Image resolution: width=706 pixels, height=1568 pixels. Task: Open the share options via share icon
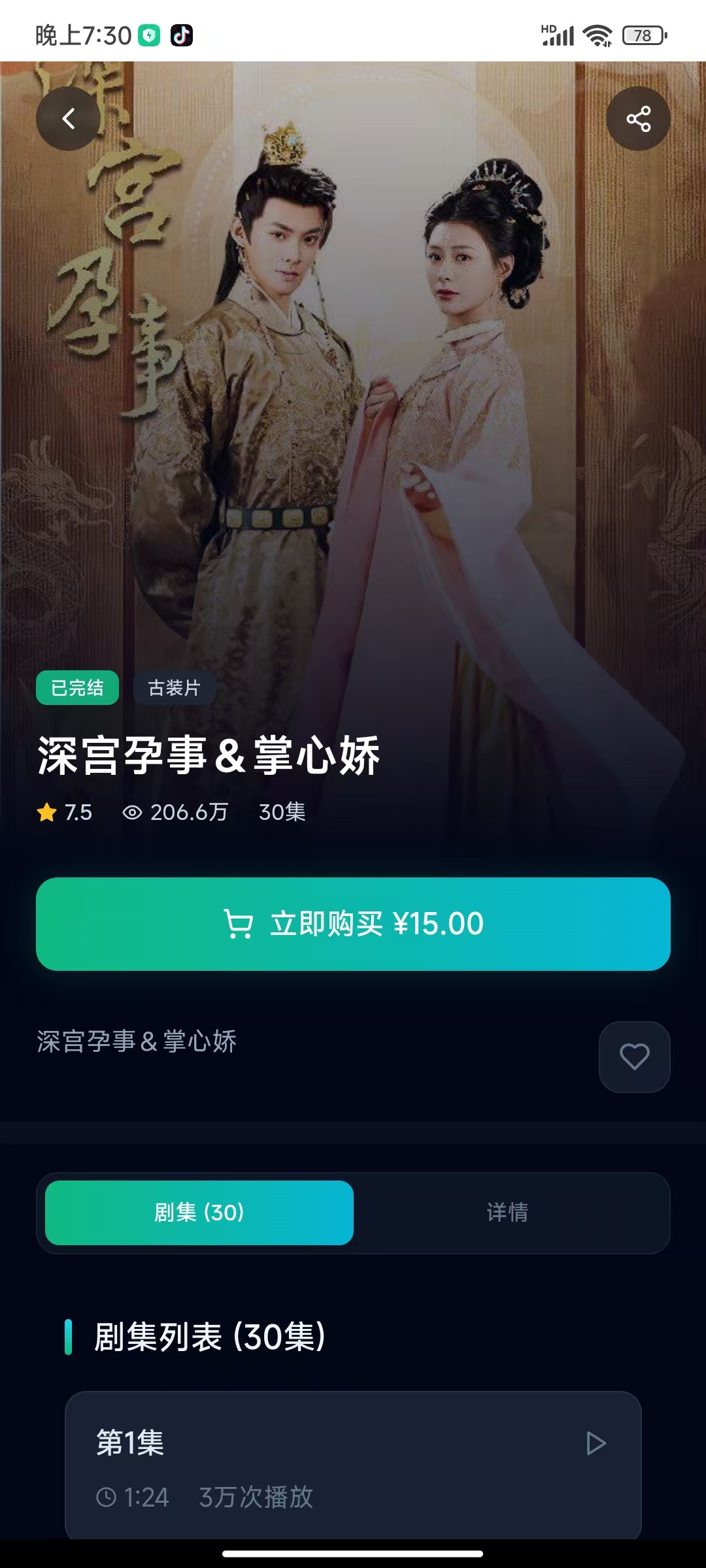click(637, 118)
